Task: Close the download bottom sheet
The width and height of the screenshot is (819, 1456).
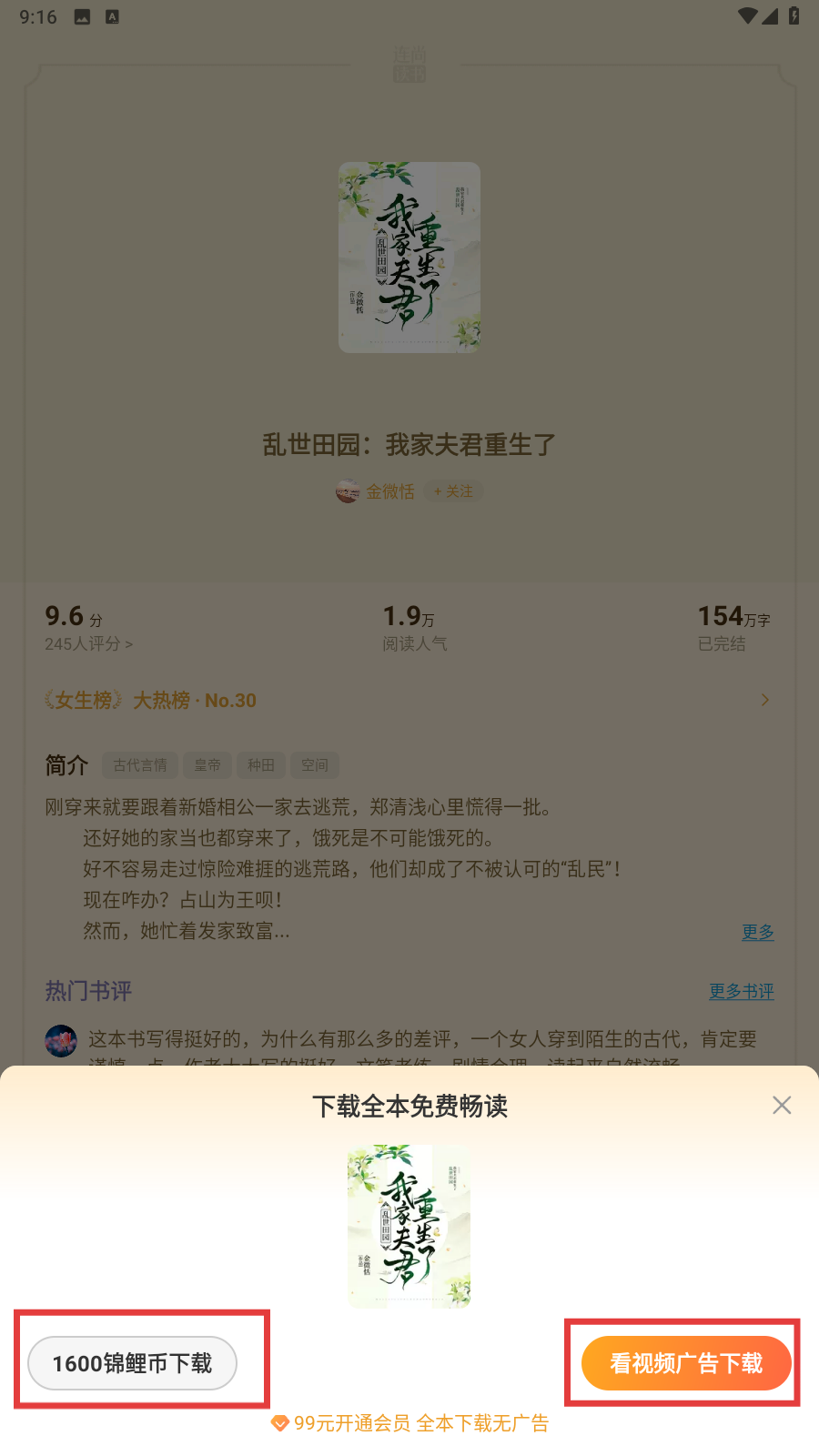Action: point(781,1105)
